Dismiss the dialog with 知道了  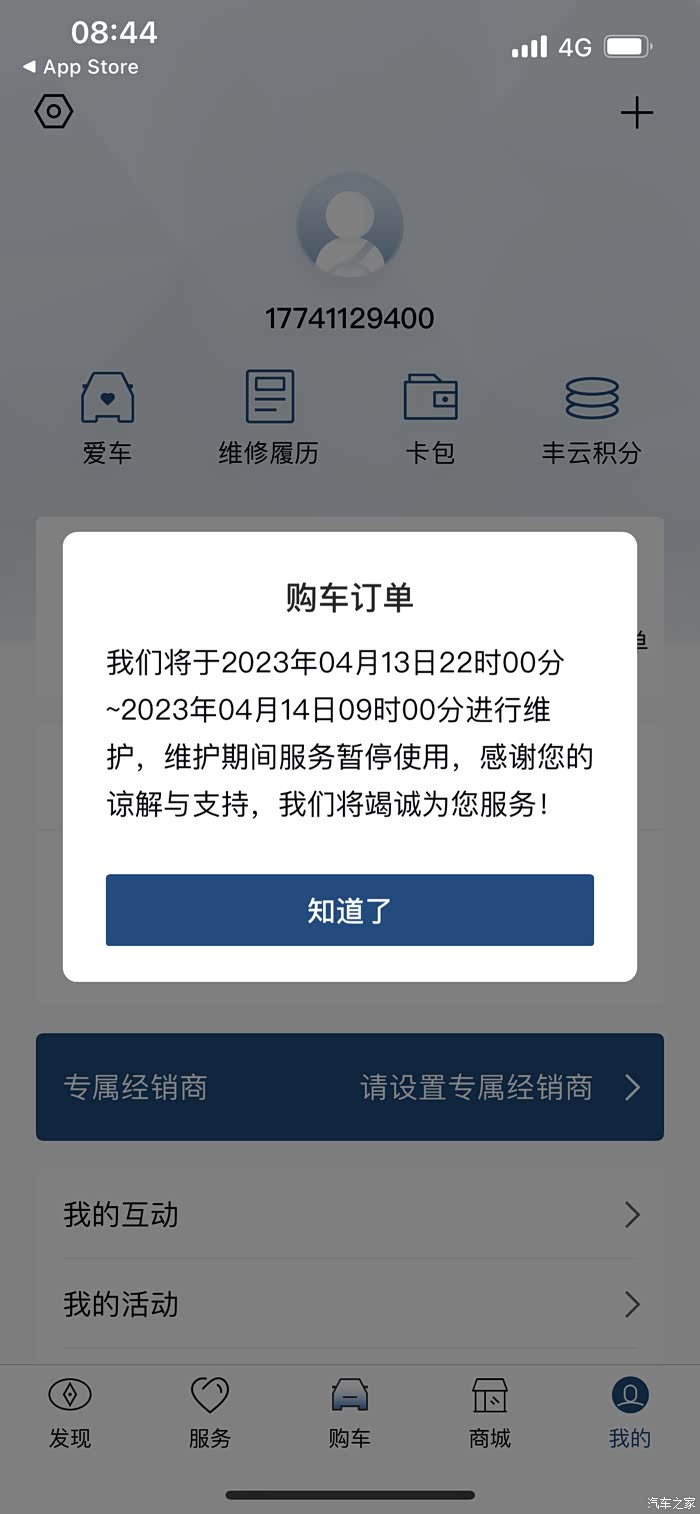[350, 910]
